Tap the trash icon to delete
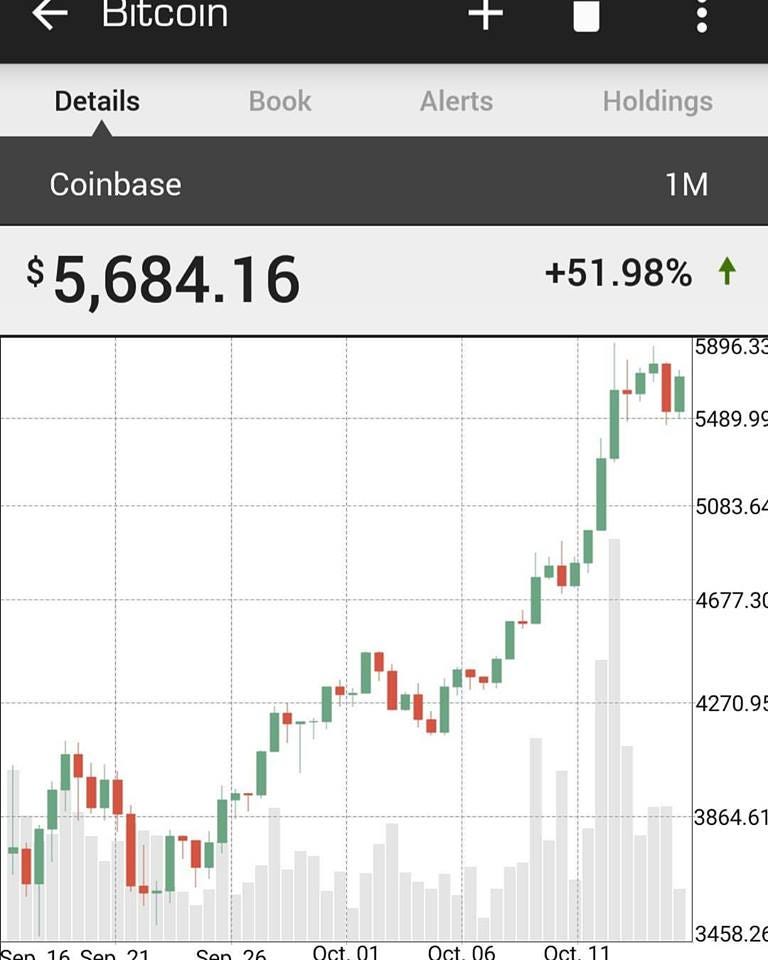The image size is (768, 960). coord(586,16)
